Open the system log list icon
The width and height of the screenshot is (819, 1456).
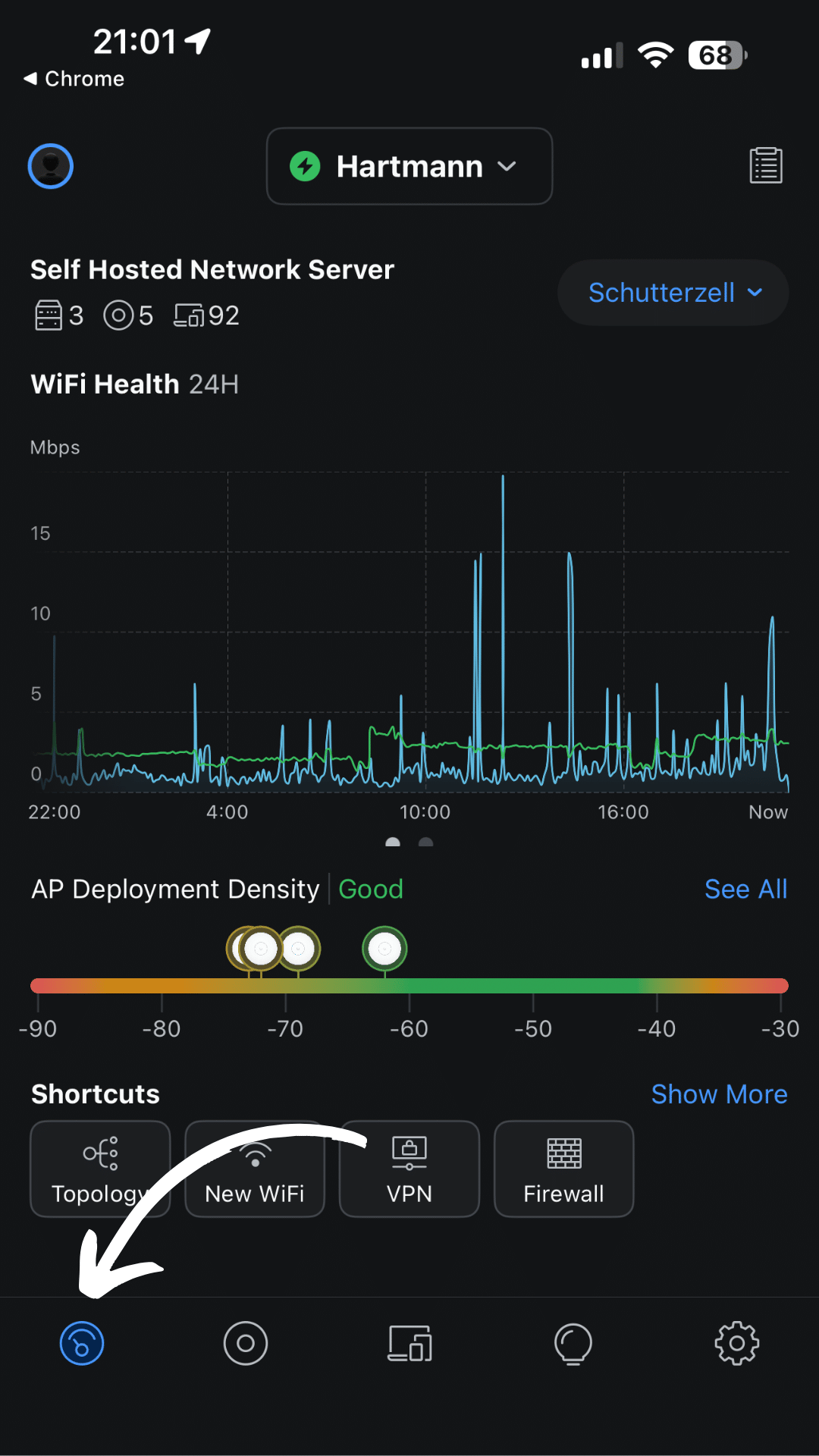click(x=765, y=165)
